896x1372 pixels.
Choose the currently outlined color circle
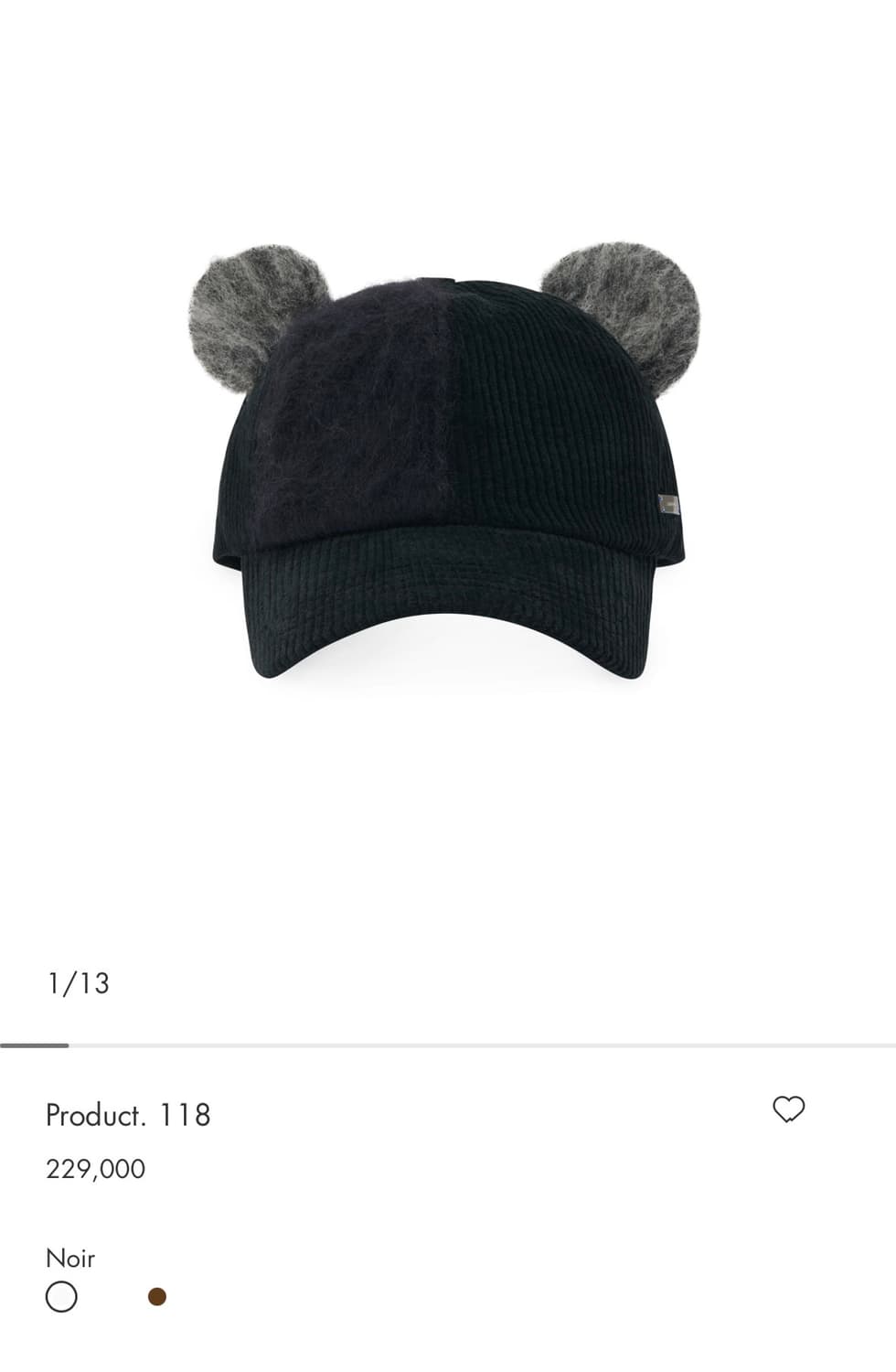point(61,1297)
